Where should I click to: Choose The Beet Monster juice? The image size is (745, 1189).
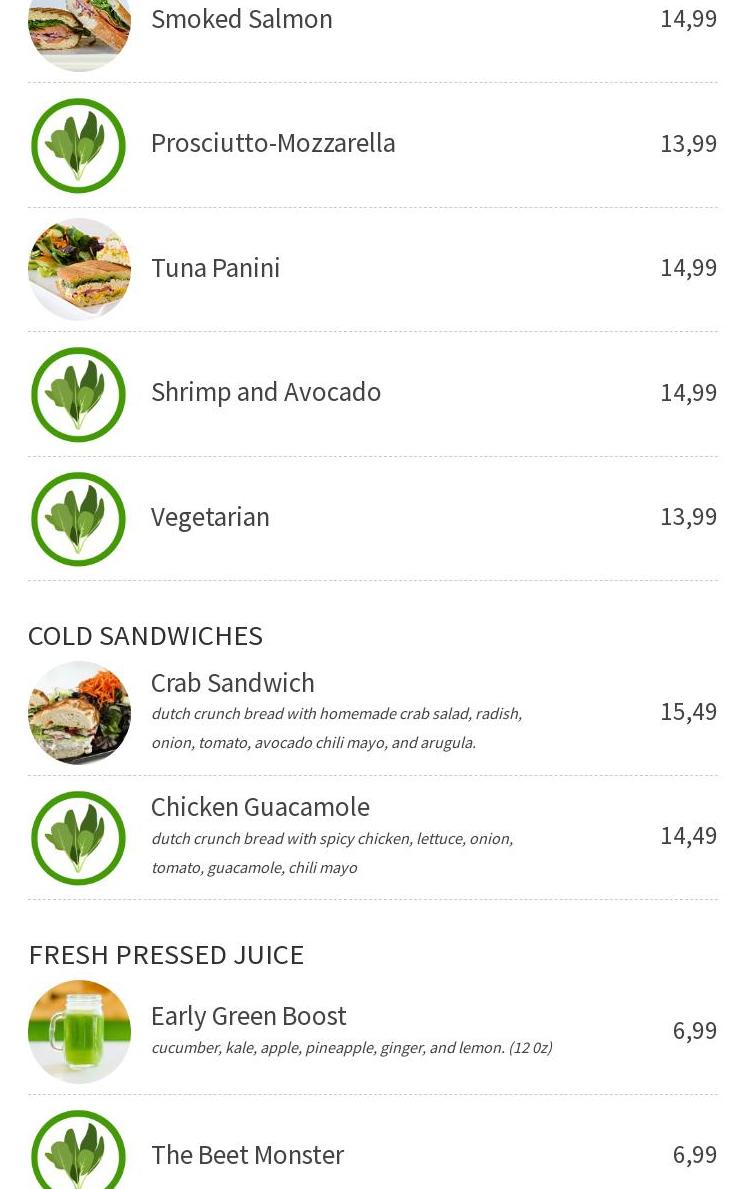pyautogui.click(x=247, y=1155)
